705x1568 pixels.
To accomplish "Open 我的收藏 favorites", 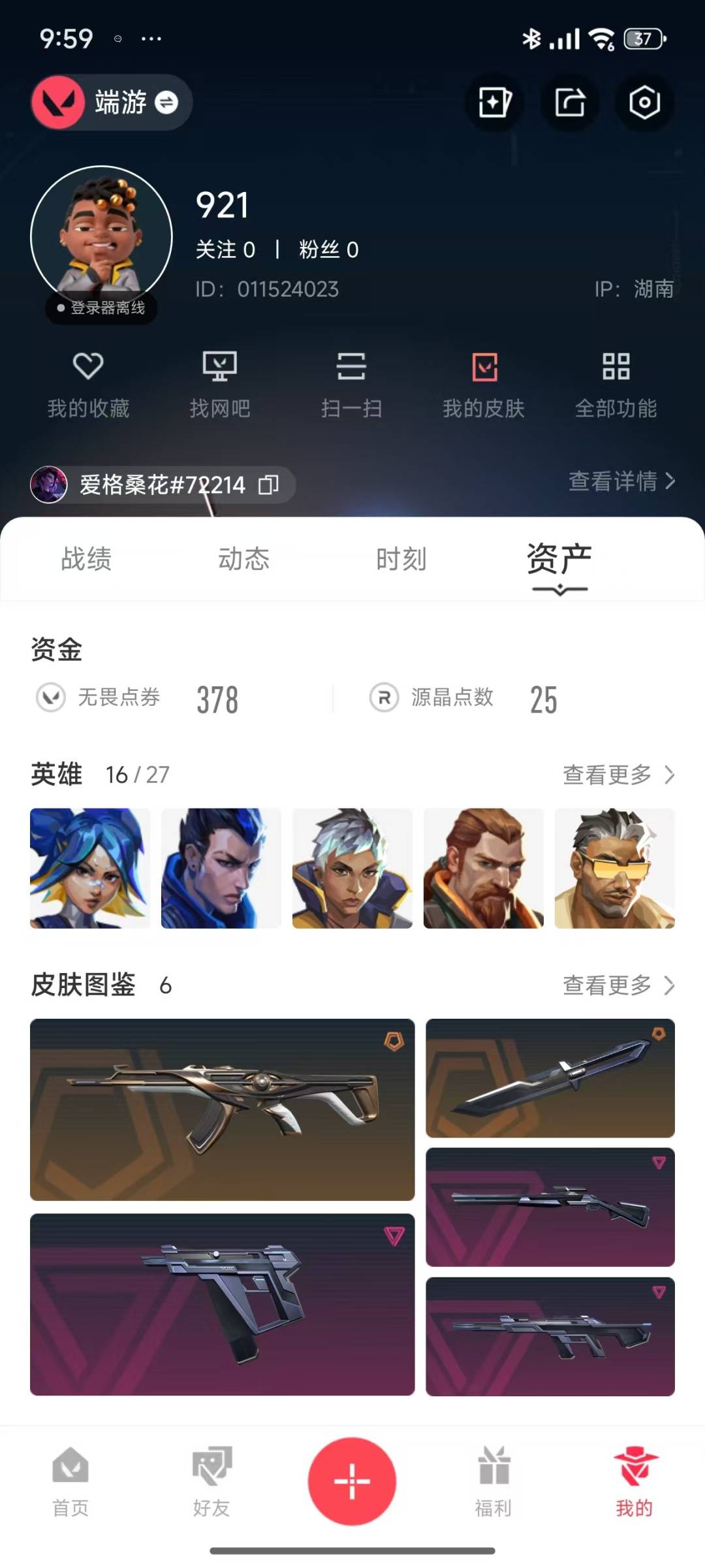I will click(x=88, y=385).
